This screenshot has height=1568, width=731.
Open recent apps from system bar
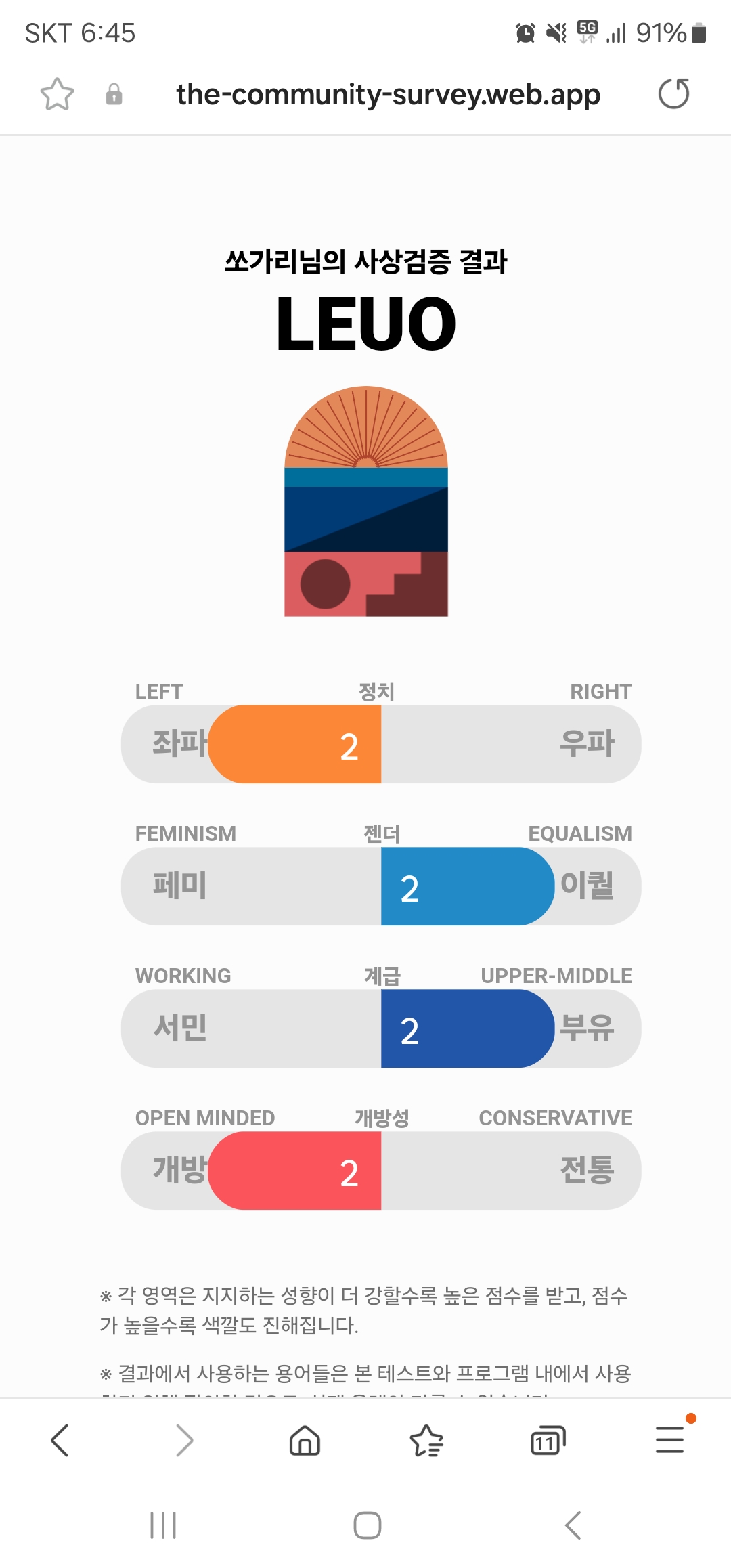(163, 1525)
